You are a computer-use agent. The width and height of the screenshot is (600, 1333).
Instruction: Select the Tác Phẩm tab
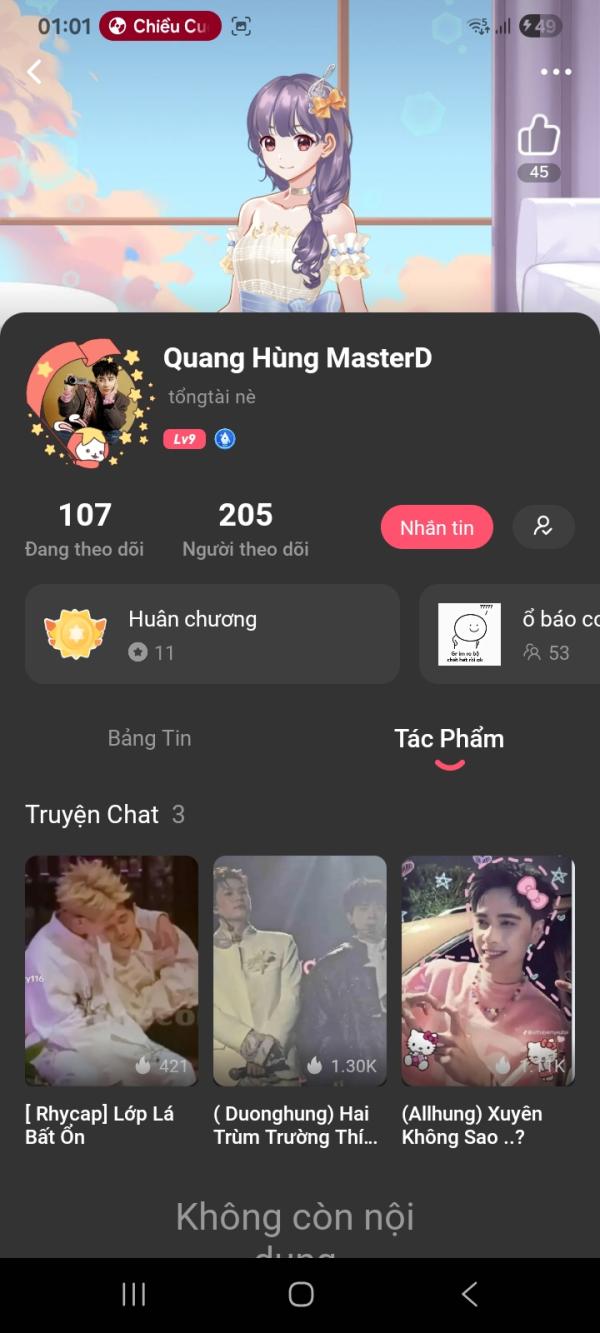pos(449,739)
